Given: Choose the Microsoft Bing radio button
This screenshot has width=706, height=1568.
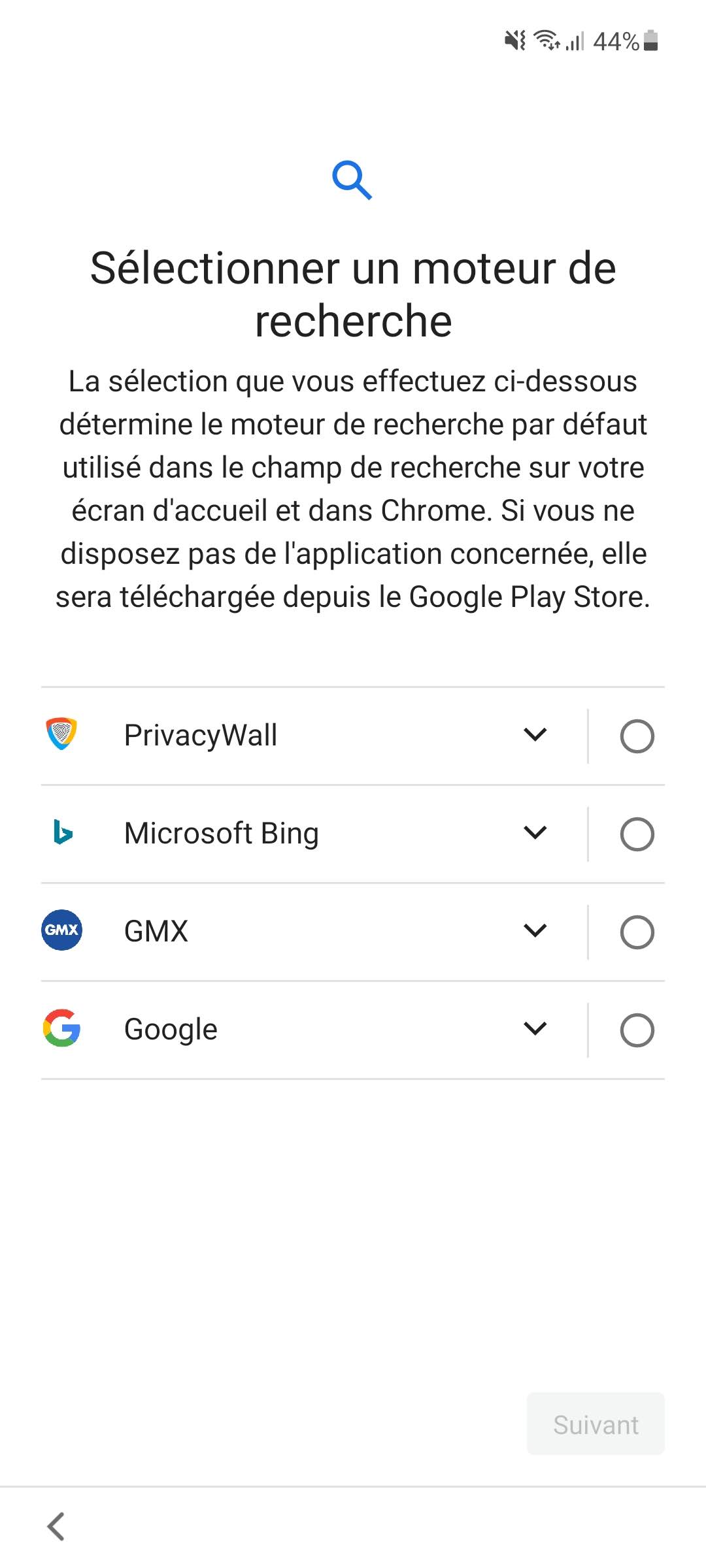Looking at the screenshot, I should [x=637, y=834].
